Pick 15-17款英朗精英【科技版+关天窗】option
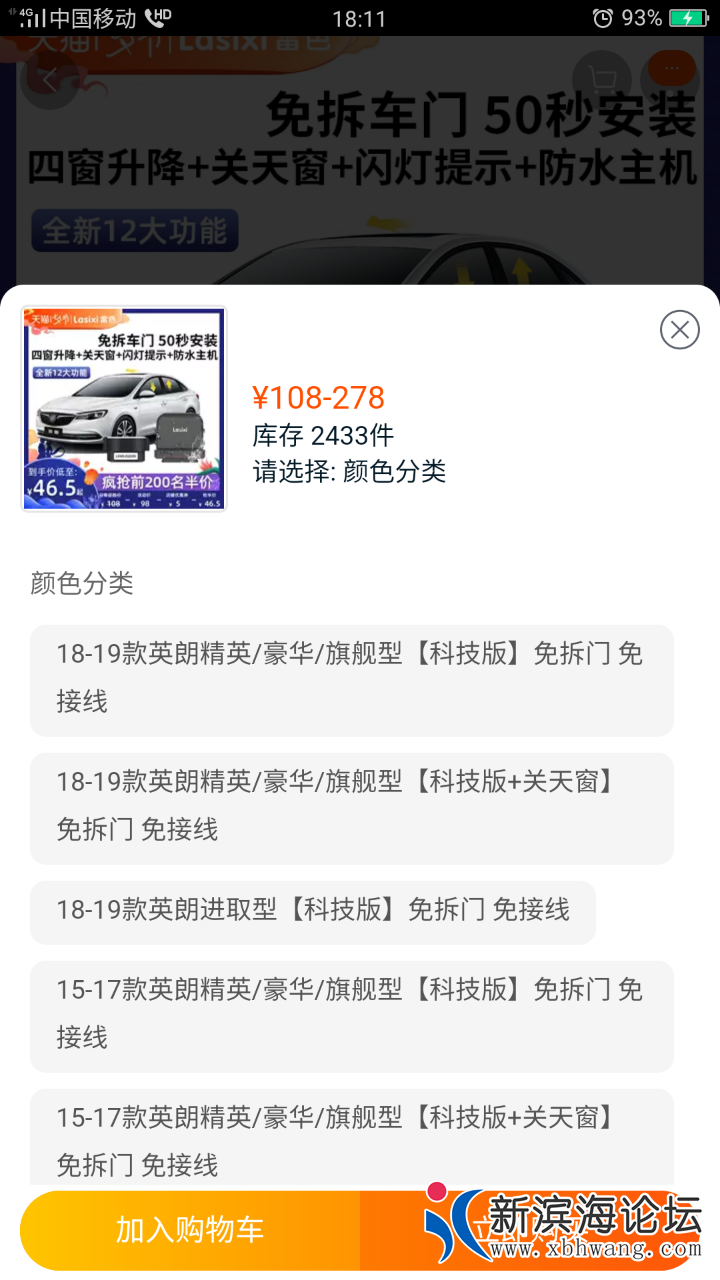Viewport: 720px width, 1280px height. click(x=351, y=1140)
